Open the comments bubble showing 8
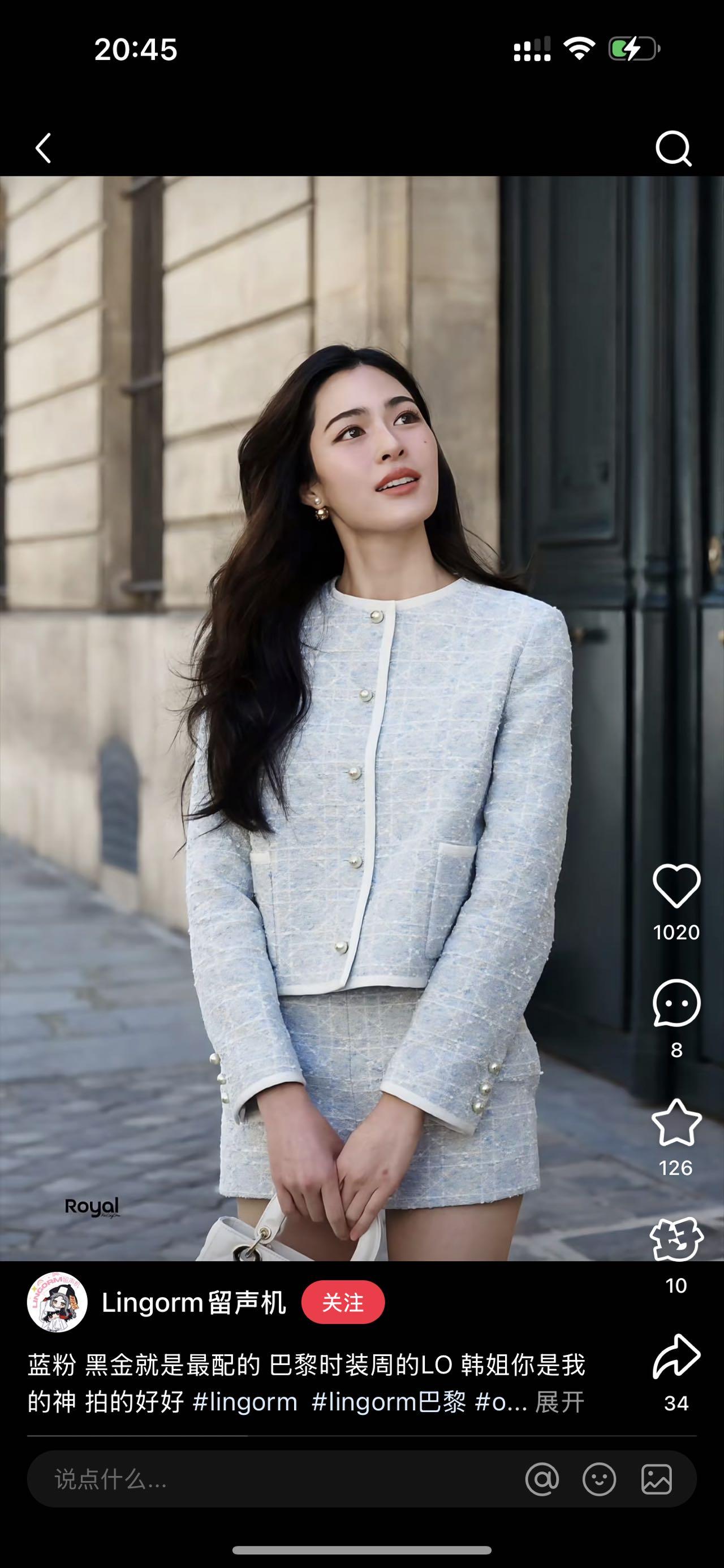The image size is (724, 1568). [676, 1004]
